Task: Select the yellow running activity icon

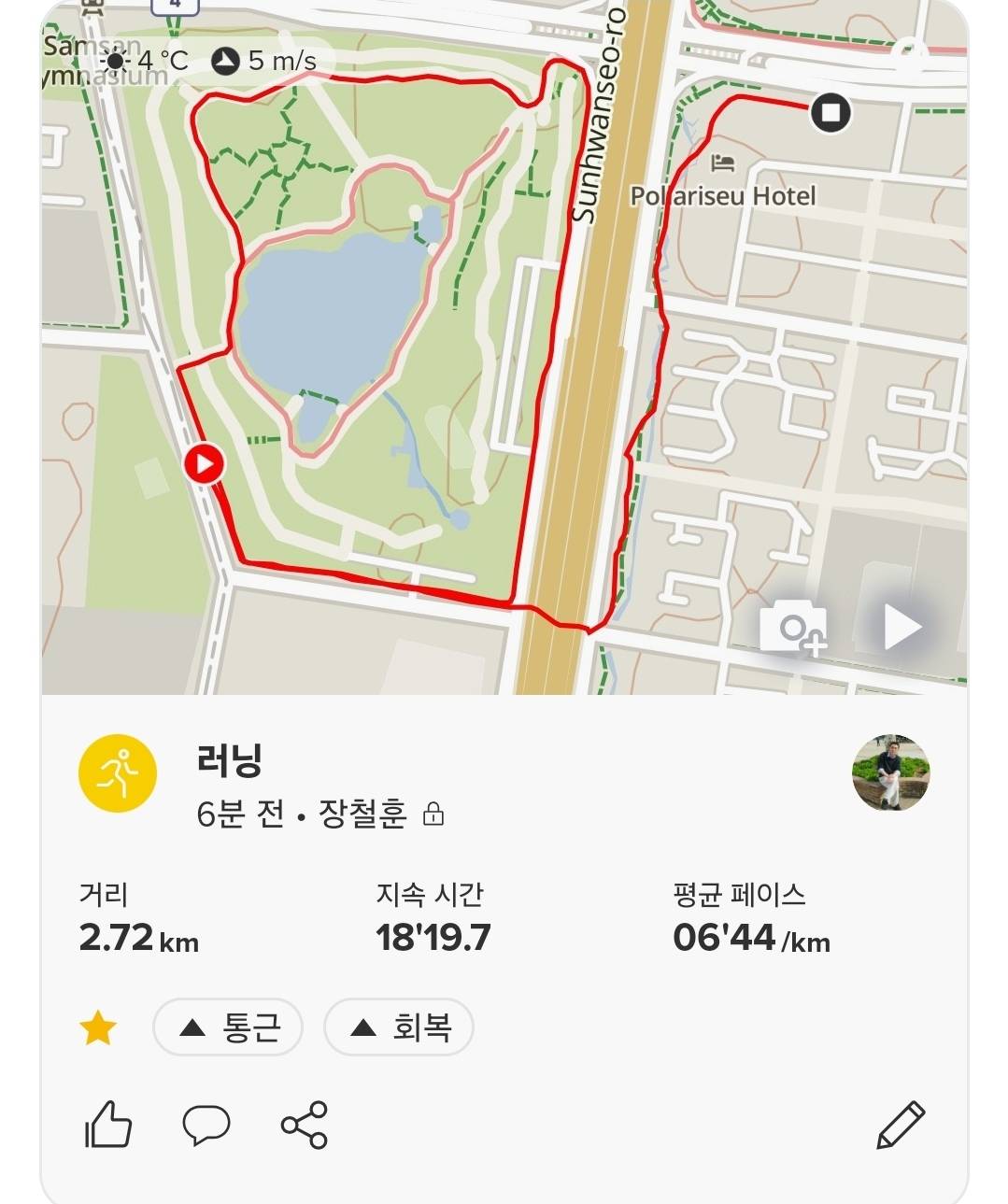Action: click(118, 768)
